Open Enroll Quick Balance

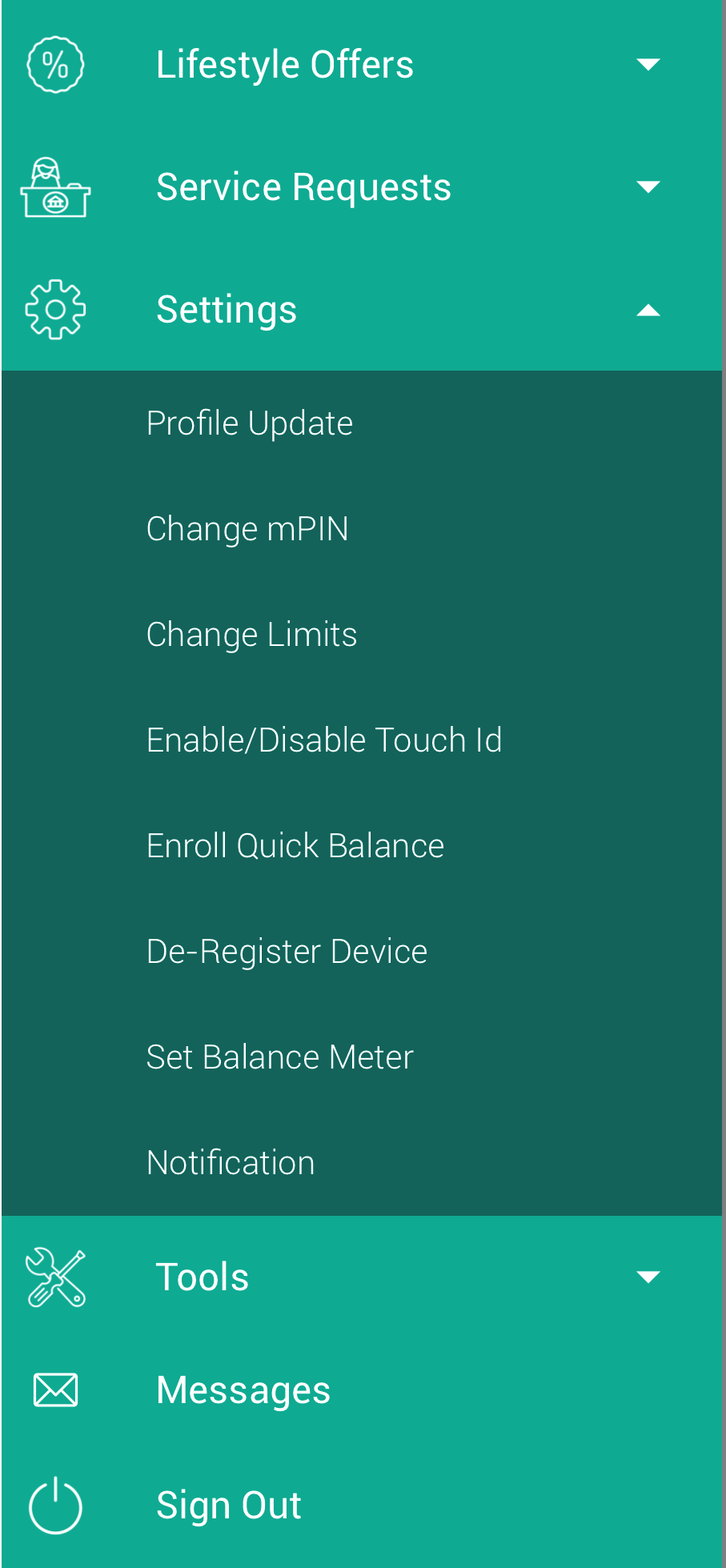click(x=362, y=846)
